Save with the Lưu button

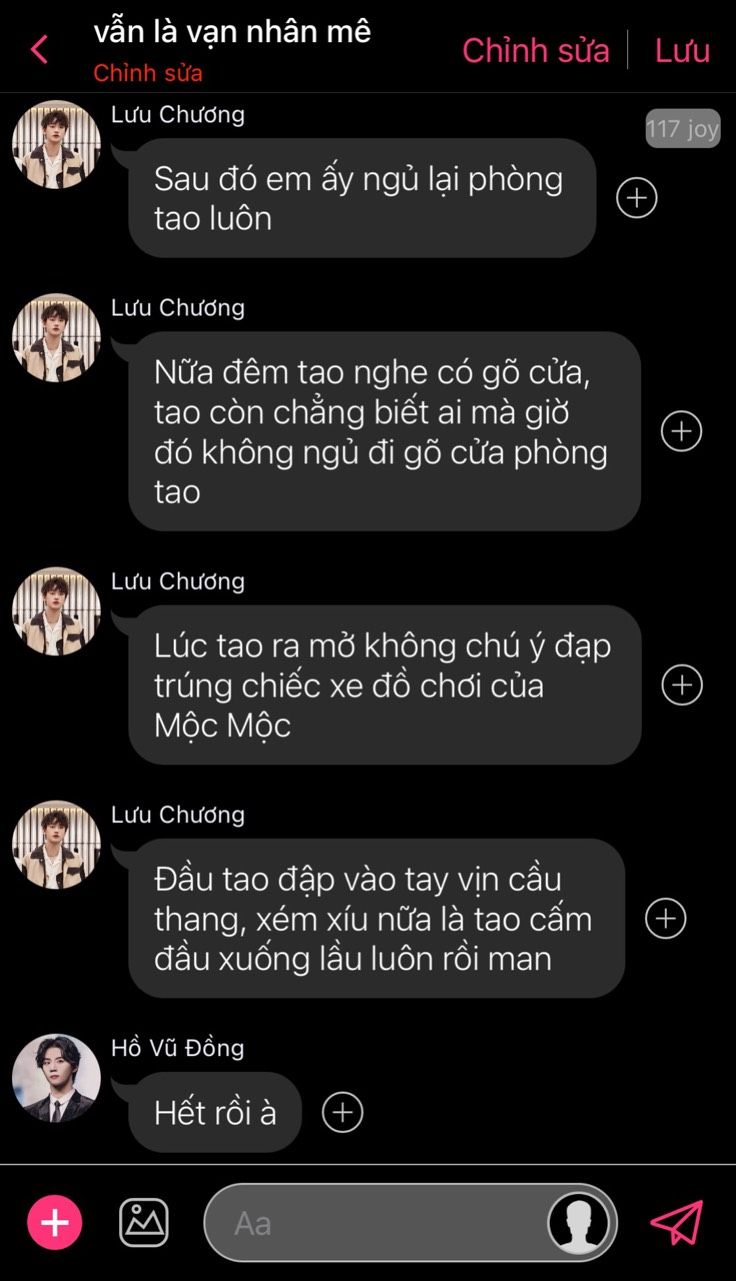tap(682, 50)
